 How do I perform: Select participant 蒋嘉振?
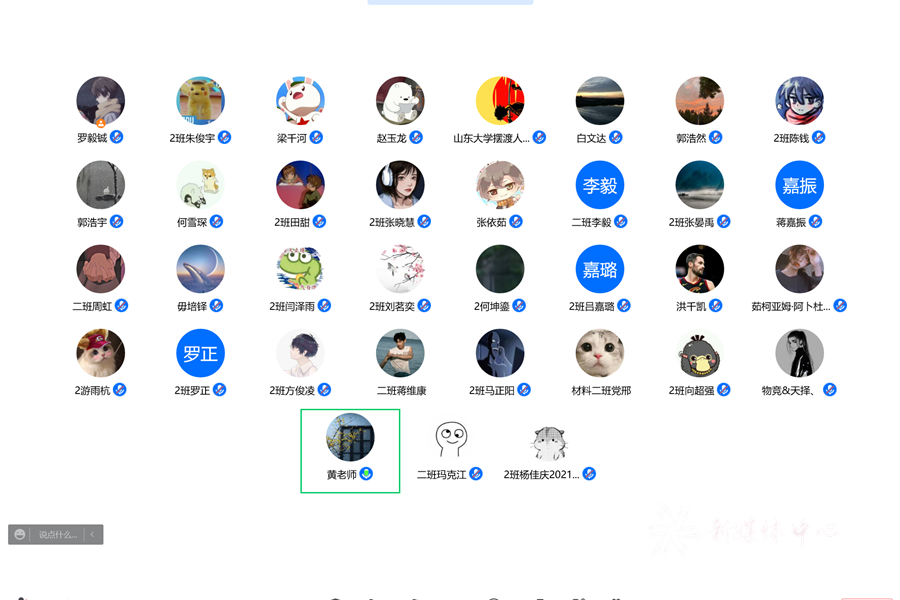[800, 185]
